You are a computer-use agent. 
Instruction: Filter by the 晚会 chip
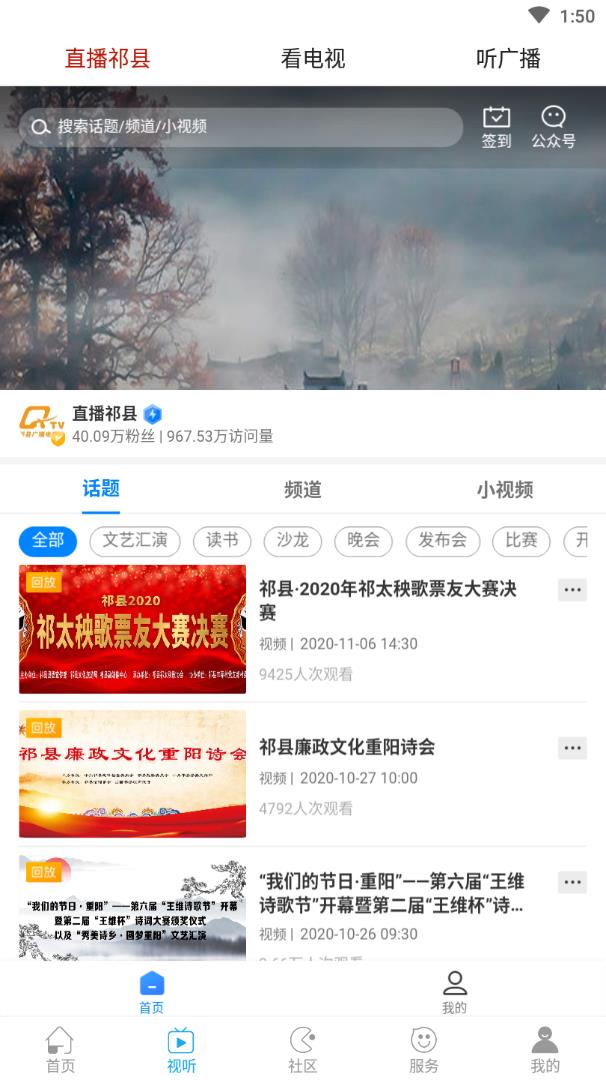tap(363, 541)
